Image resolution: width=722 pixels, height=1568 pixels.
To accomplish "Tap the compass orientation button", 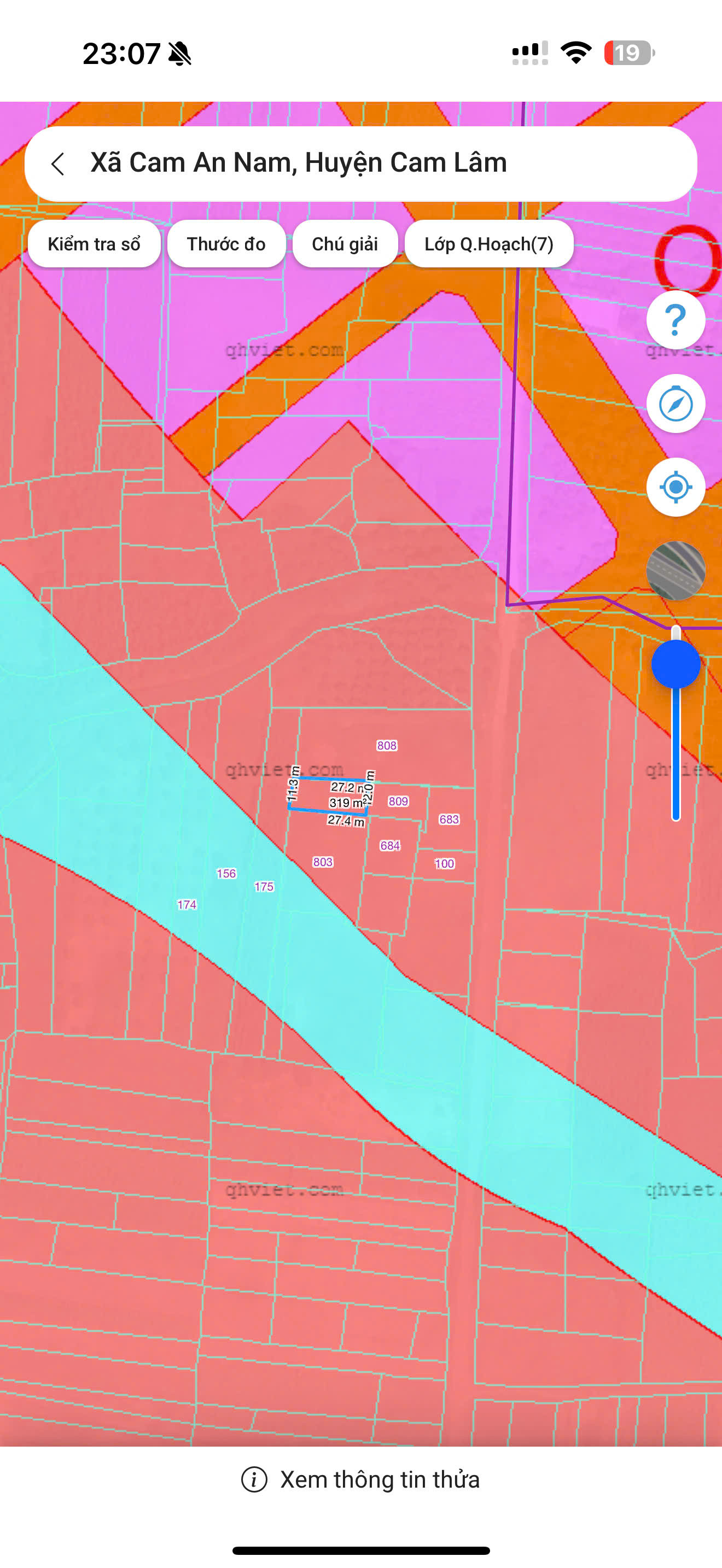I will [x=676, y=403].
